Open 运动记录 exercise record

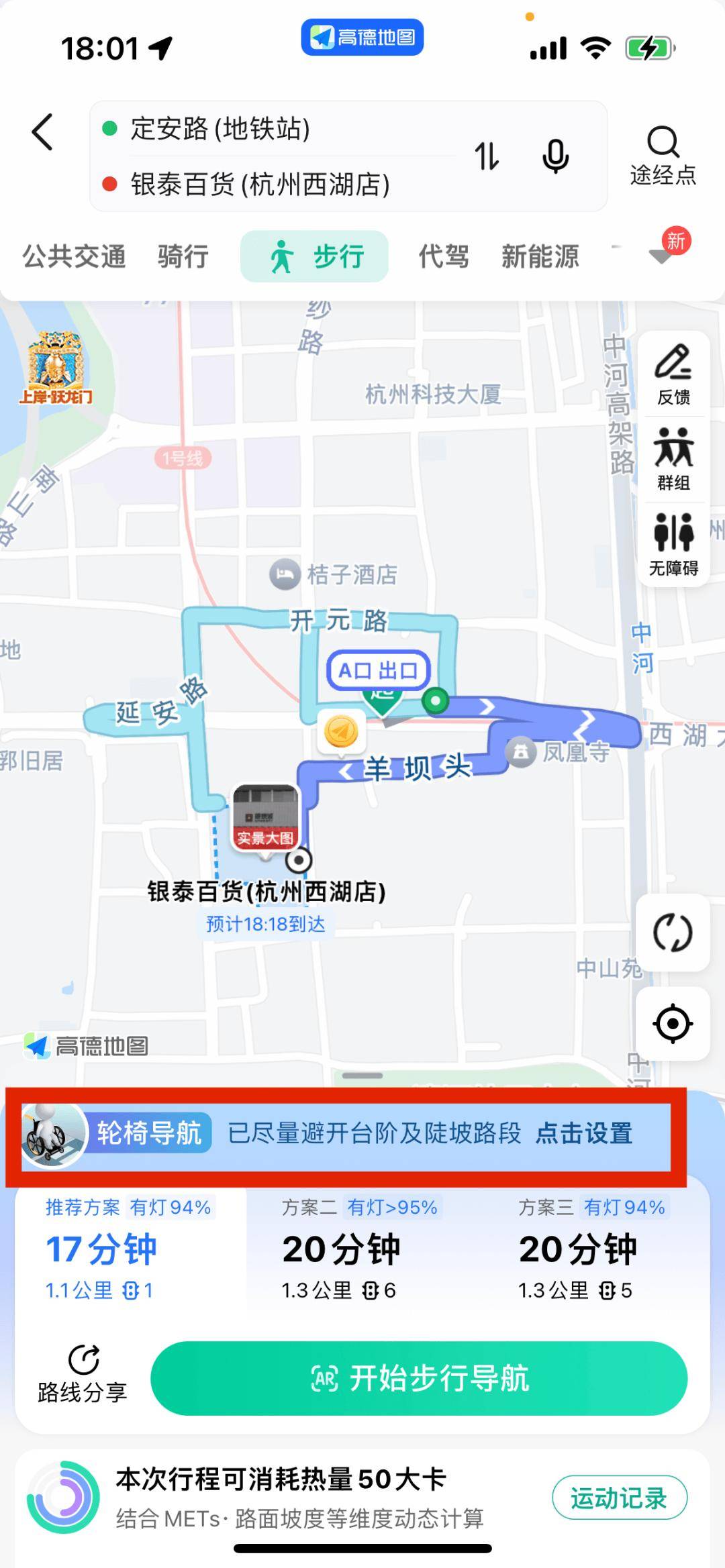[x=619, y=1498]
